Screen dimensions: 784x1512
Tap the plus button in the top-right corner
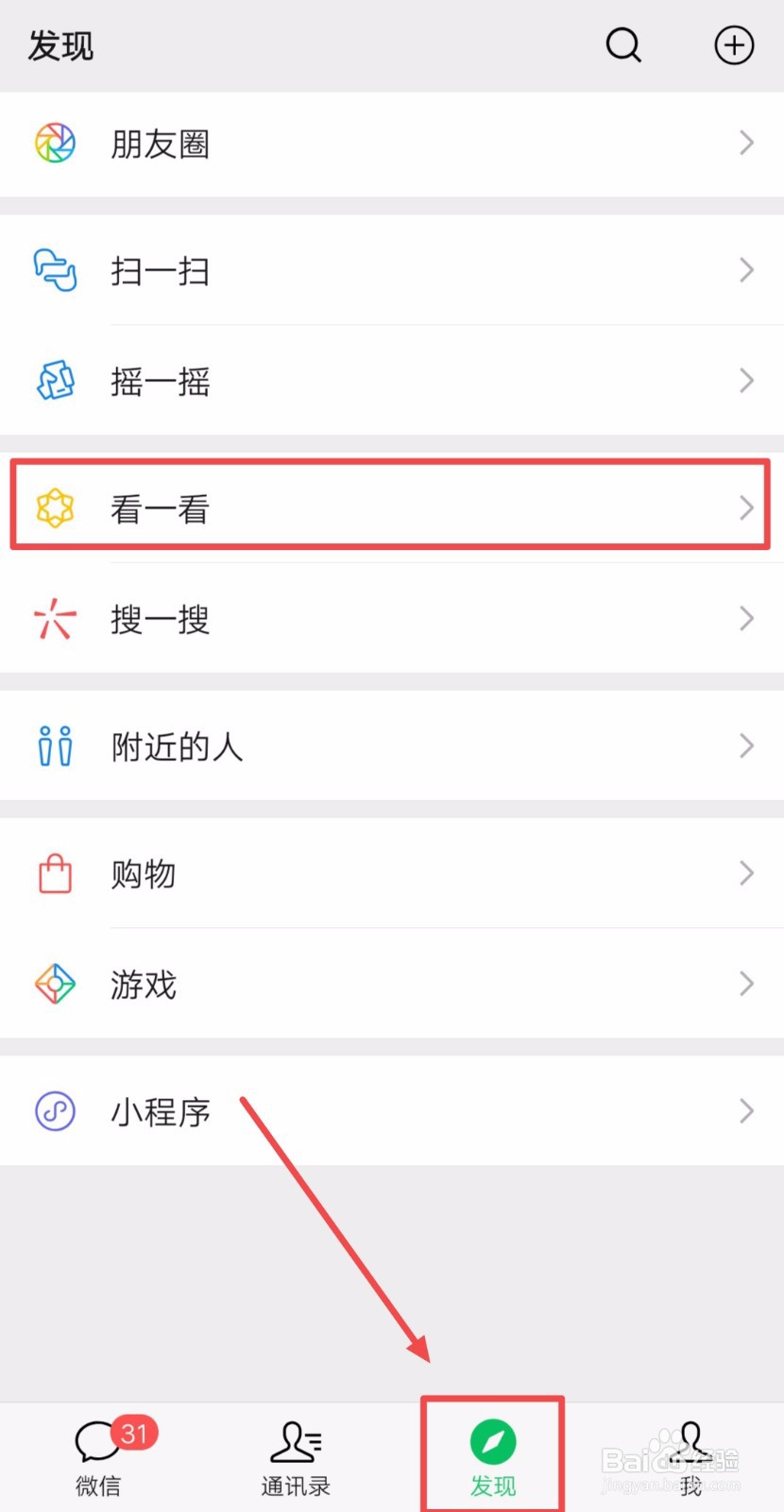point(734,44)
